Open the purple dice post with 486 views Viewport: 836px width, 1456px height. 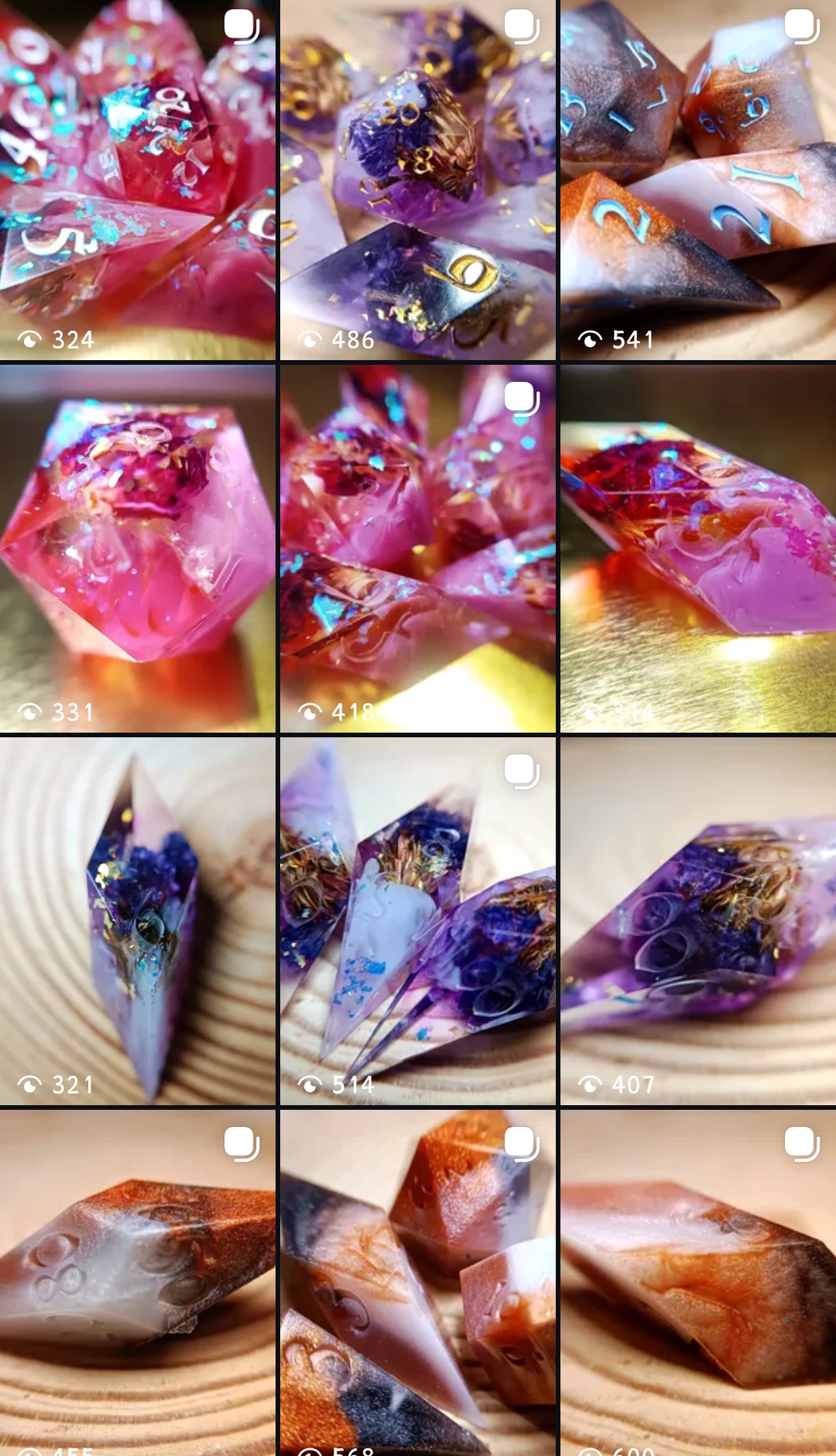point(418,180)
